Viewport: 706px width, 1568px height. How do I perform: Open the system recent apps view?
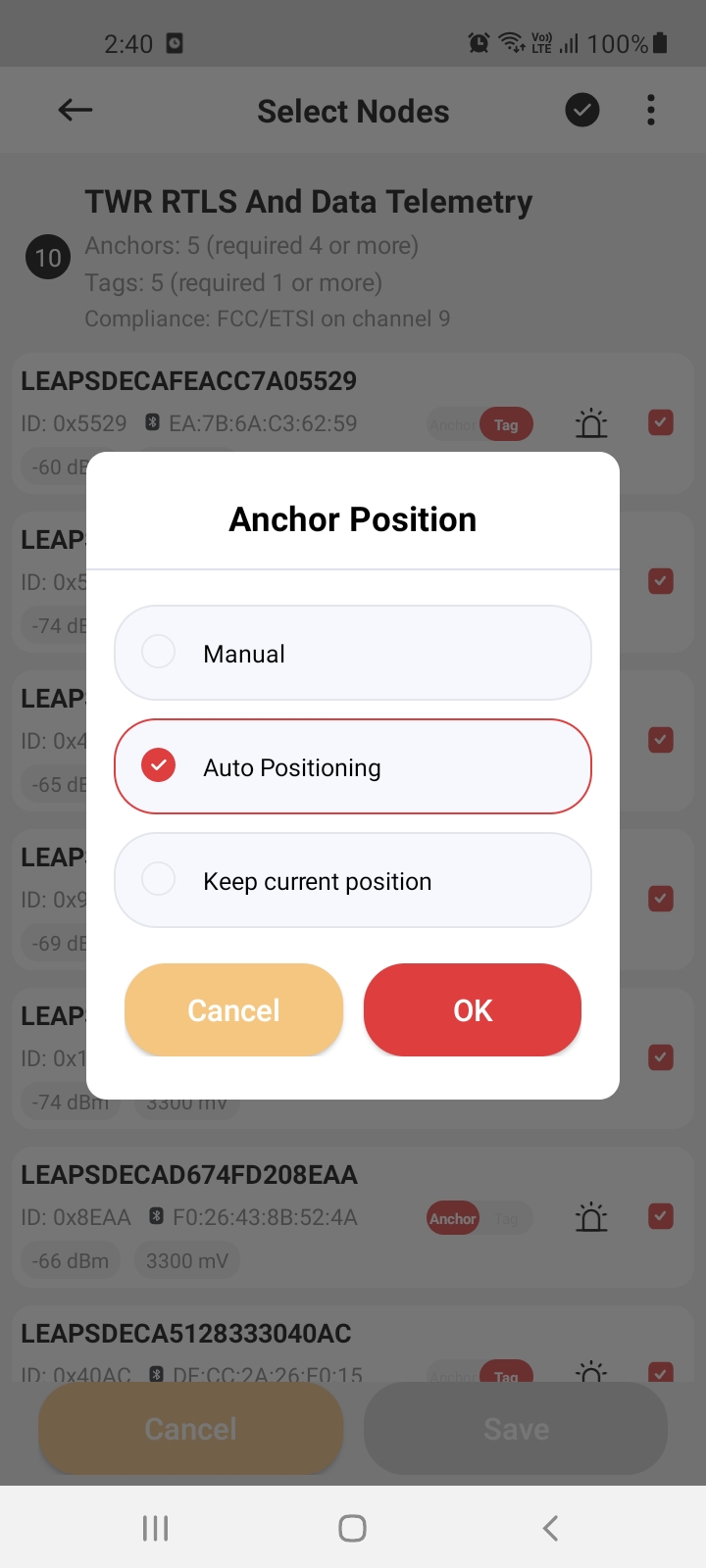tap(156, 1528)
